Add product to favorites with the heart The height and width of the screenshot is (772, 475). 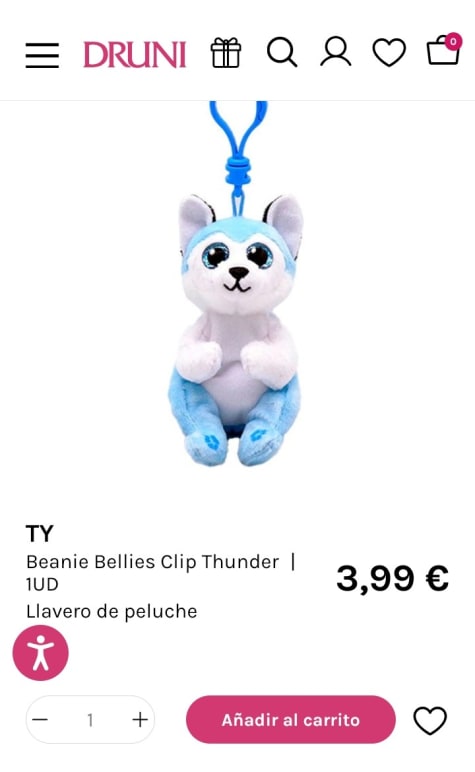(x=430, y=720)
